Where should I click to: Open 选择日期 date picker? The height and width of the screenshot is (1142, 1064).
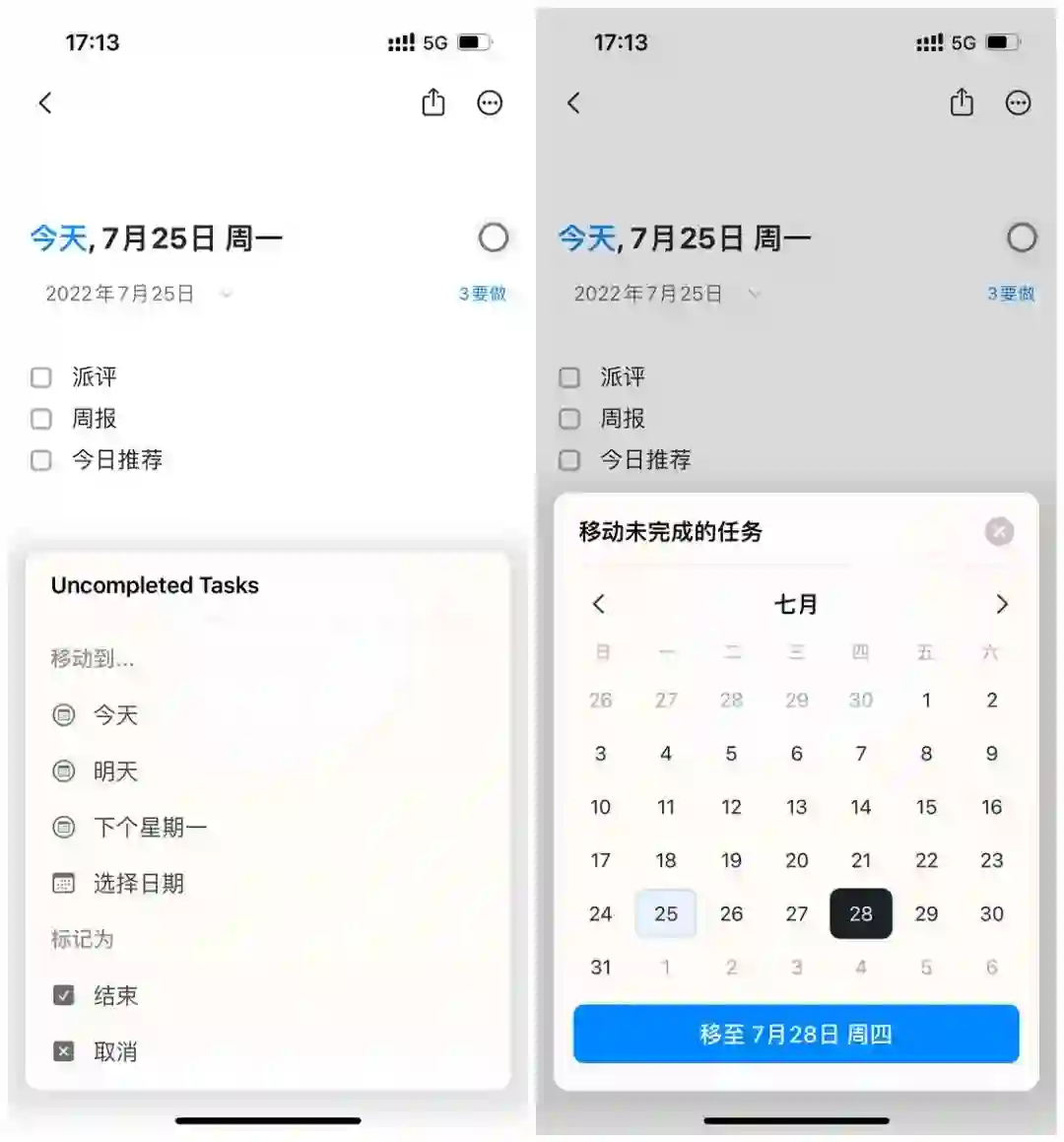coord(138,884)
